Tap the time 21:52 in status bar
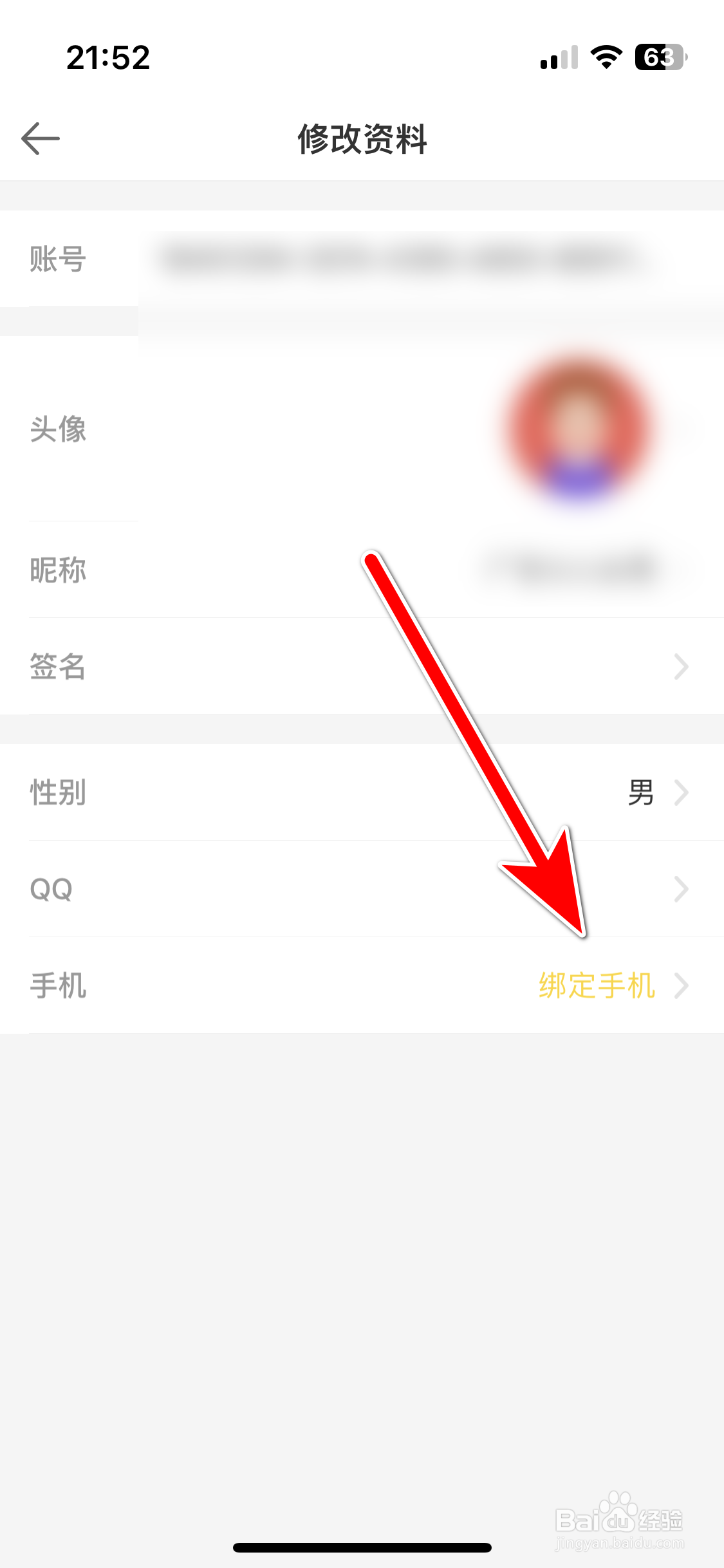The width and height of the screenshot is (724, 1568). (109, 57)
